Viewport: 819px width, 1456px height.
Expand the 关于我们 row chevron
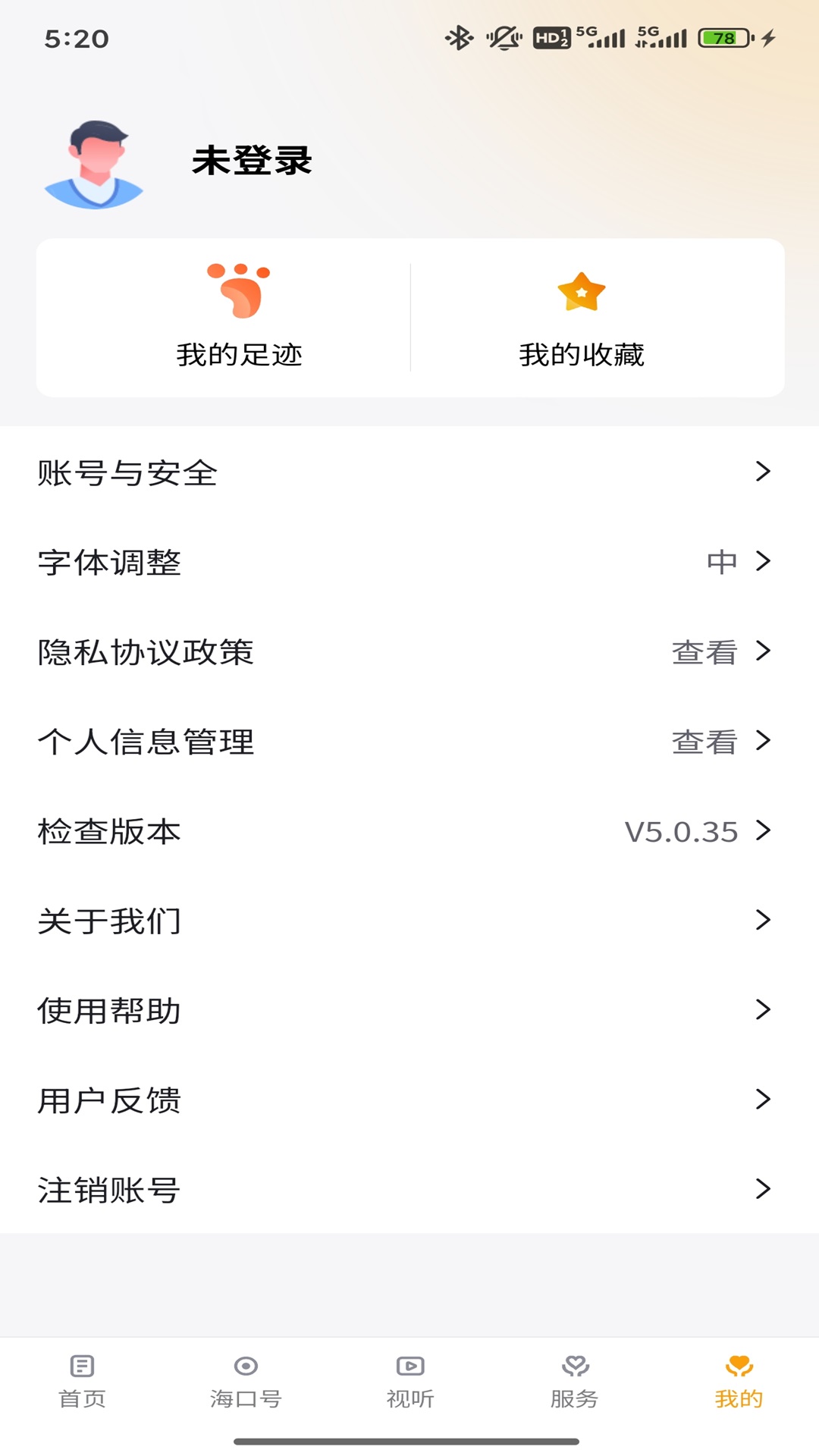pyautogui.click(x=763, y=920)
